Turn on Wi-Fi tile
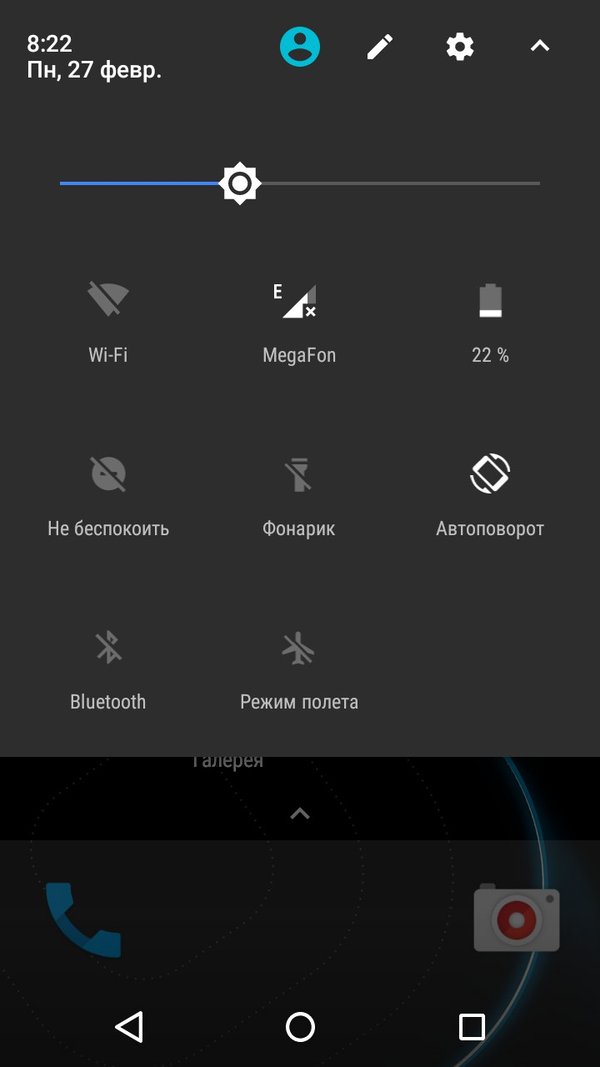Viewport: 600px width, 1067px height. point(108,320)
